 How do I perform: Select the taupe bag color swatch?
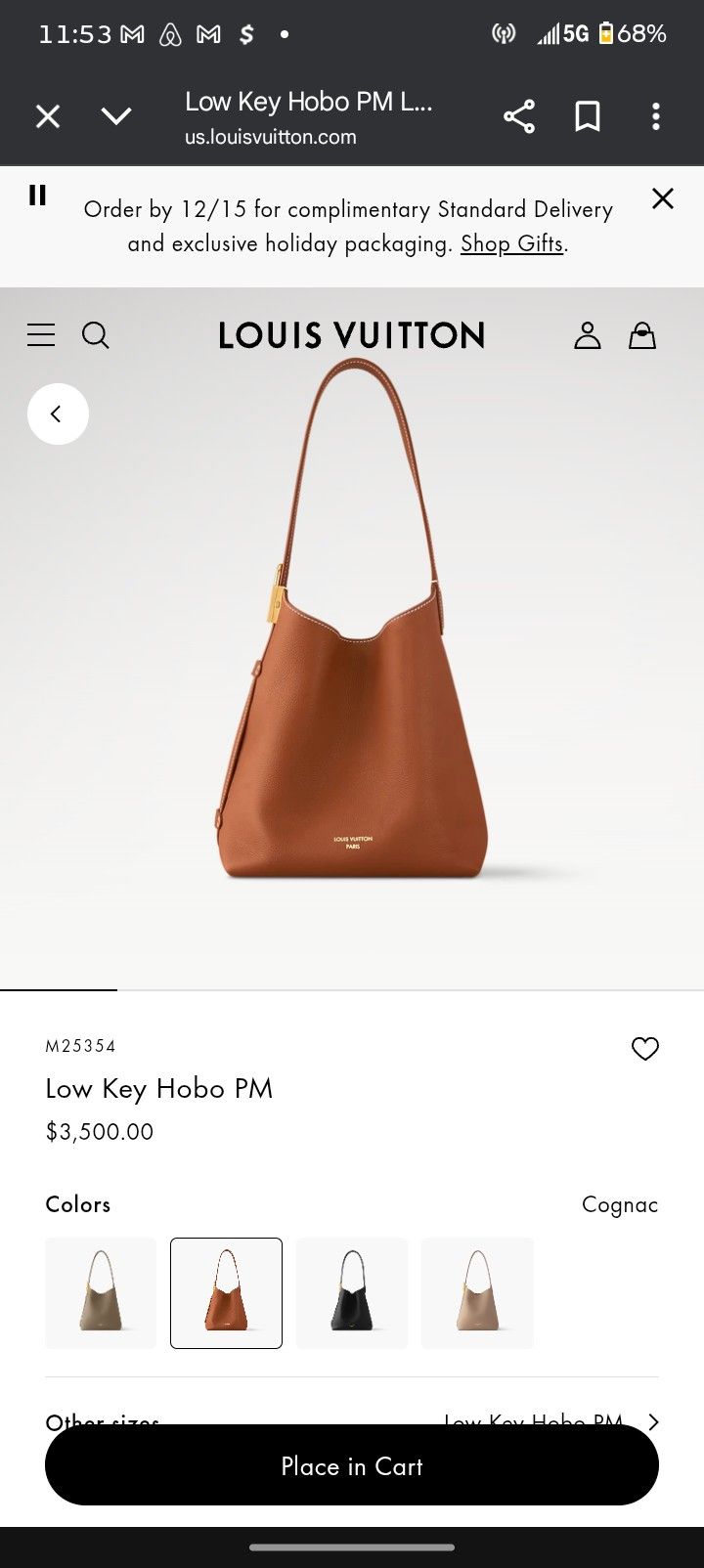click(x=101, y=1292)
